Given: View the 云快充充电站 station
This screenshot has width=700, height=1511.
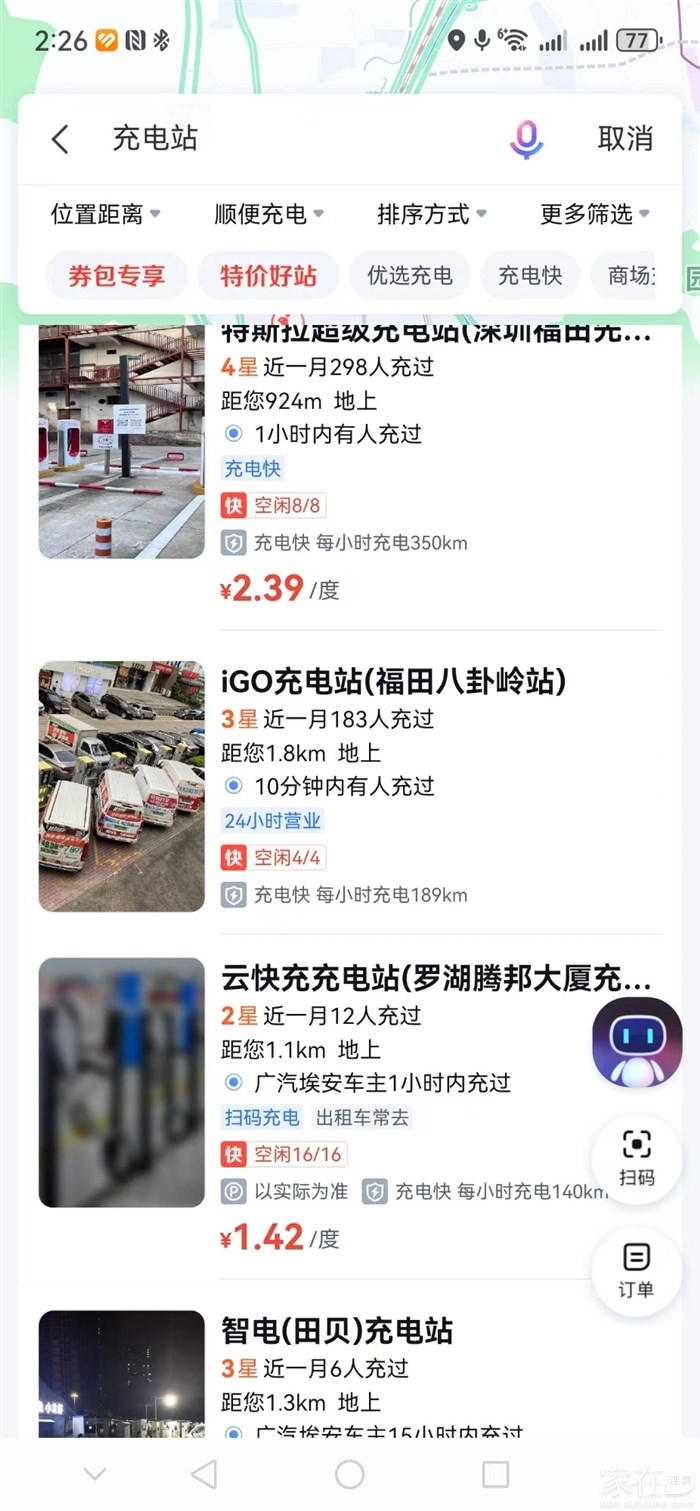Looking at the screenshot, I should [x=436, y=978].
